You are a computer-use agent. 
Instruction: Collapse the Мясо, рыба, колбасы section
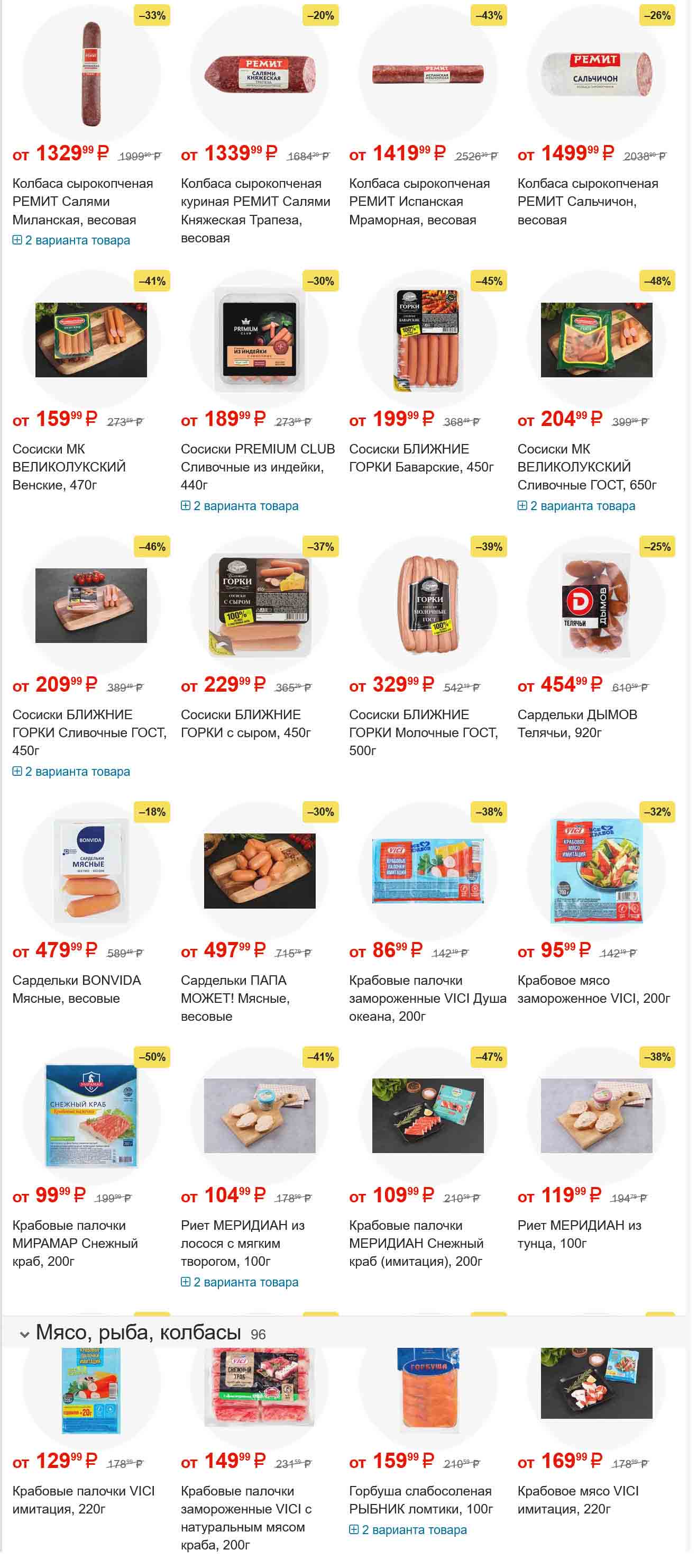click(25, 1333)
